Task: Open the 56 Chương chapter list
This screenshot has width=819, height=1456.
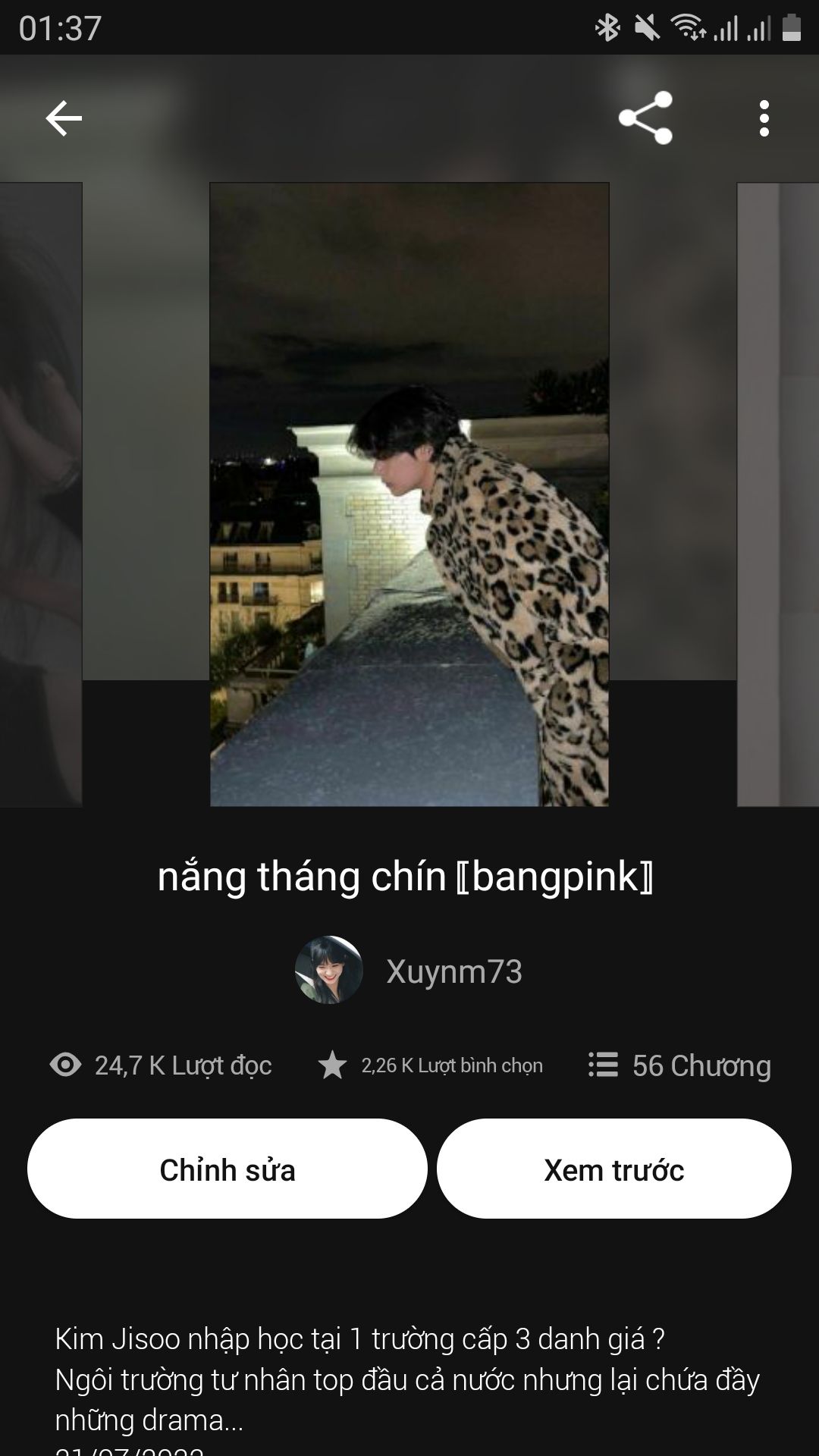Action: click(x=680, y=1065)
